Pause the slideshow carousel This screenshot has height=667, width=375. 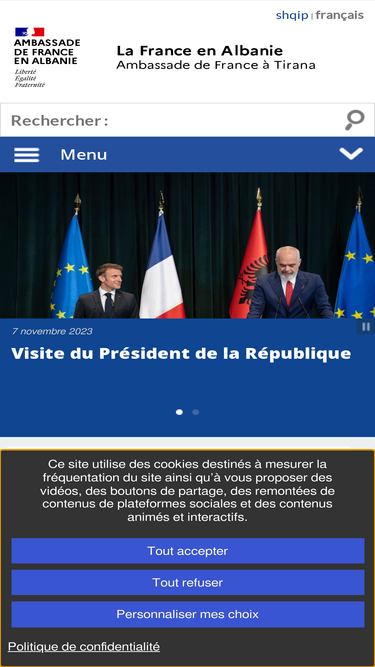(x=366, y=327)
